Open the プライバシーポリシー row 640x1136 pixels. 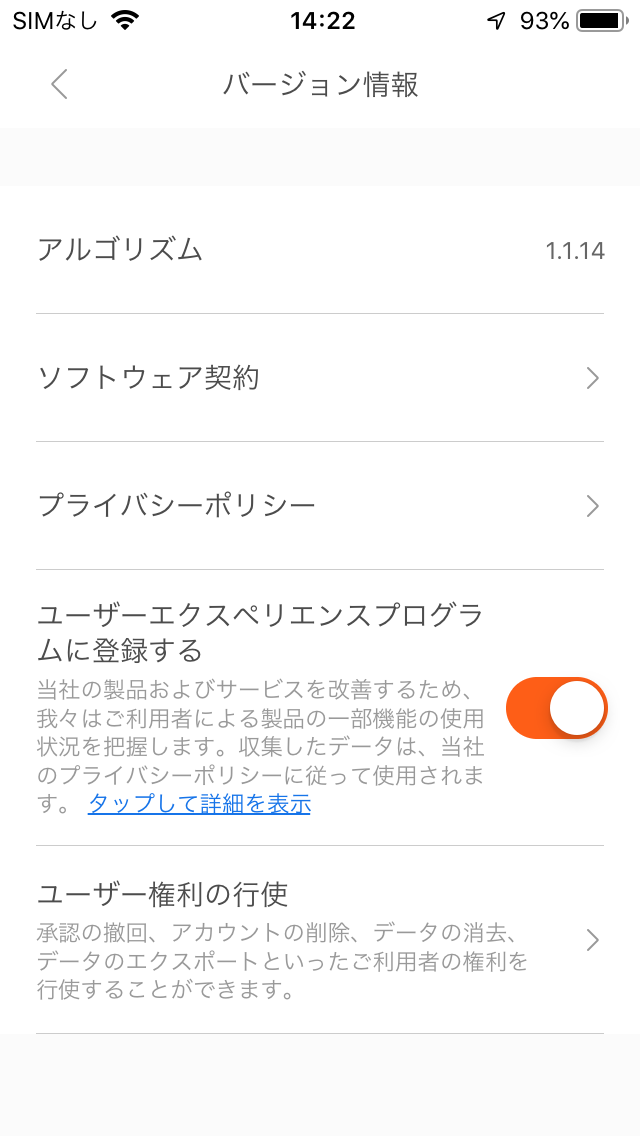(x=320, y=506)
